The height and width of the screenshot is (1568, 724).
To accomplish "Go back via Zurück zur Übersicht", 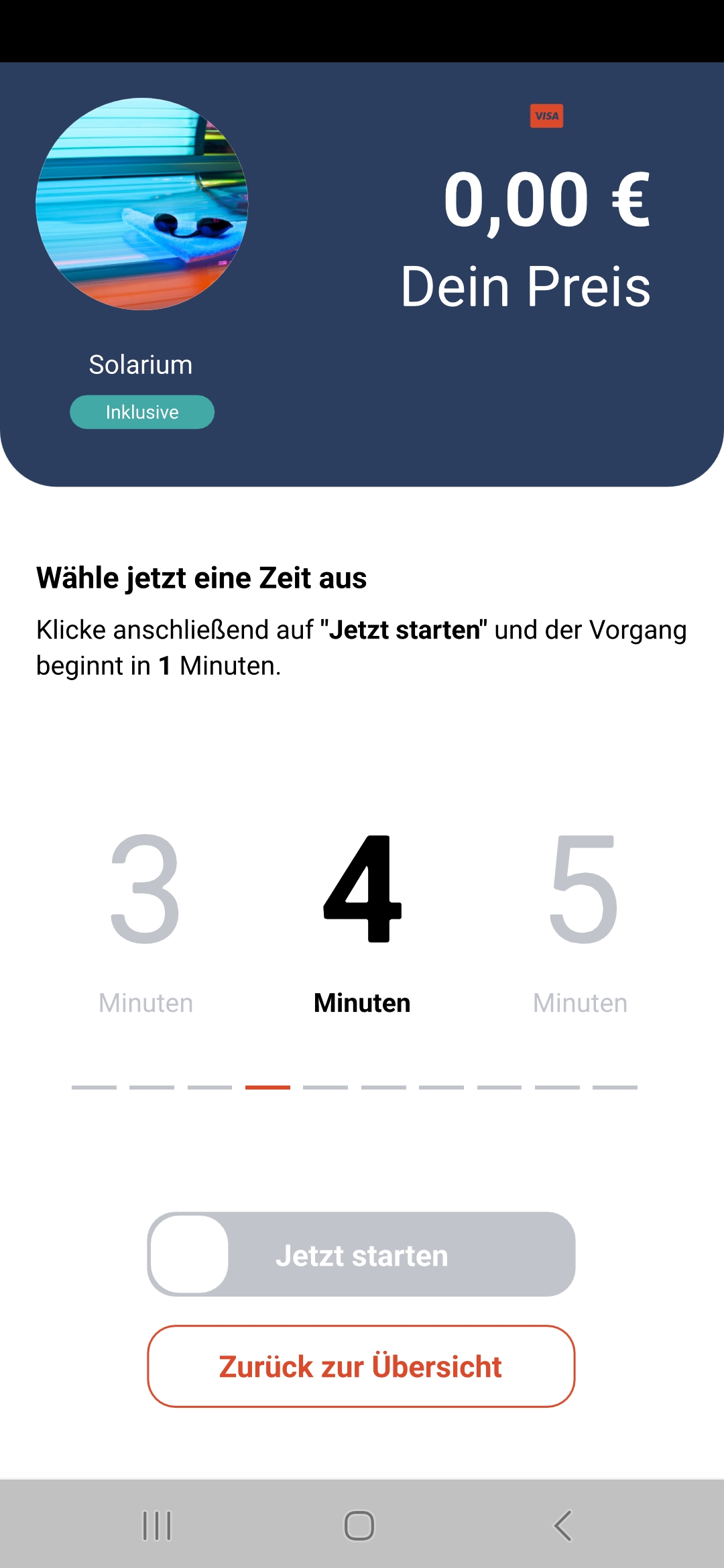I will [361, 1366].
